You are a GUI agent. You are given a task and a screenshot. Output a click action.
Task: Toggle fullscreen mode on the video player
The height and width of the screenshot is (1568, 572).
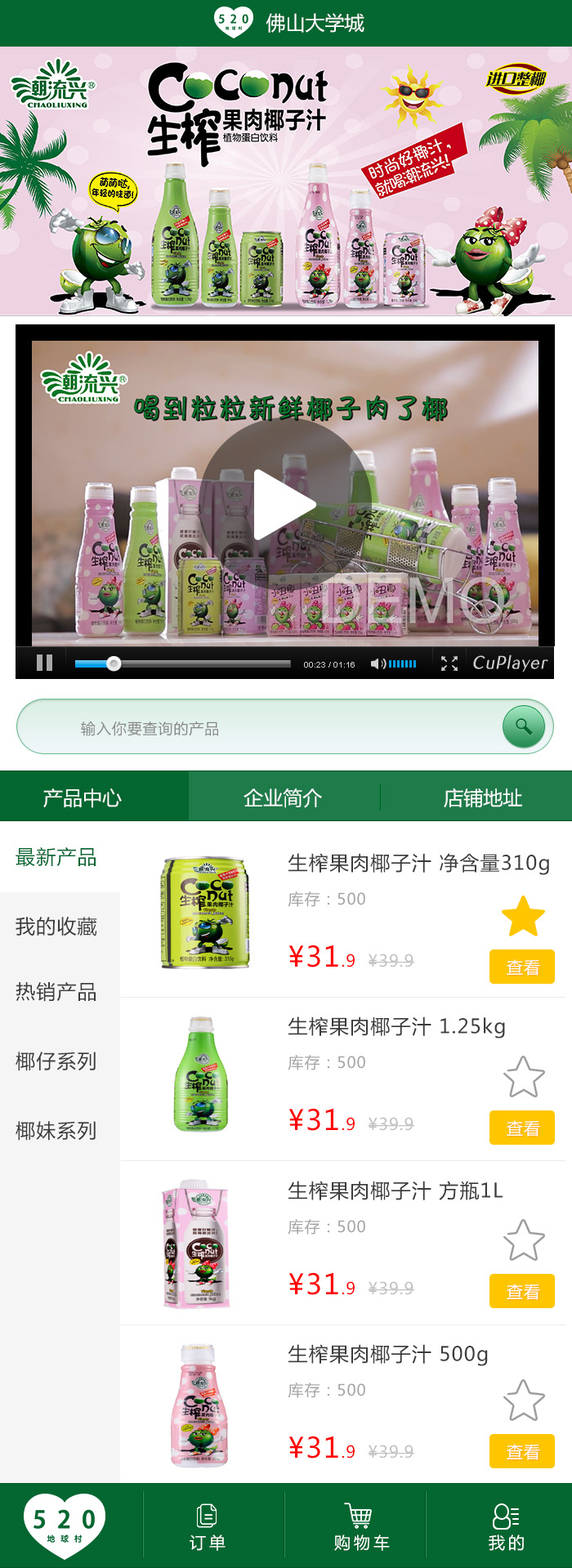449,663
